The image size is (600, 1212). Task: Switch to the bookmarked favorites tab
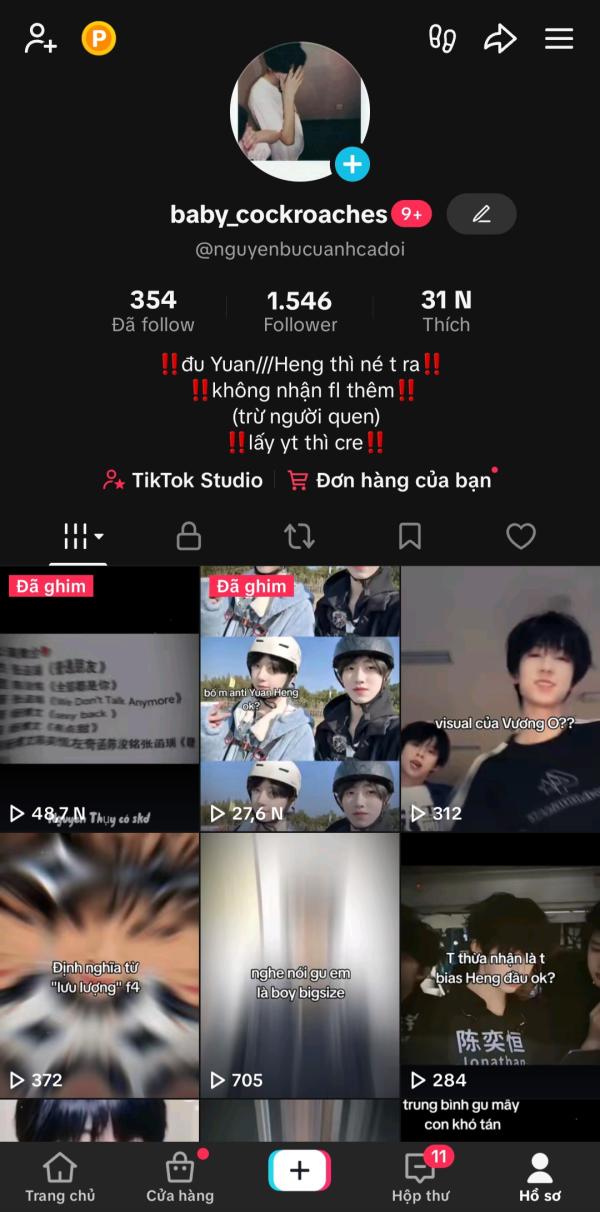pyautogui.click(x=410, y=536)
